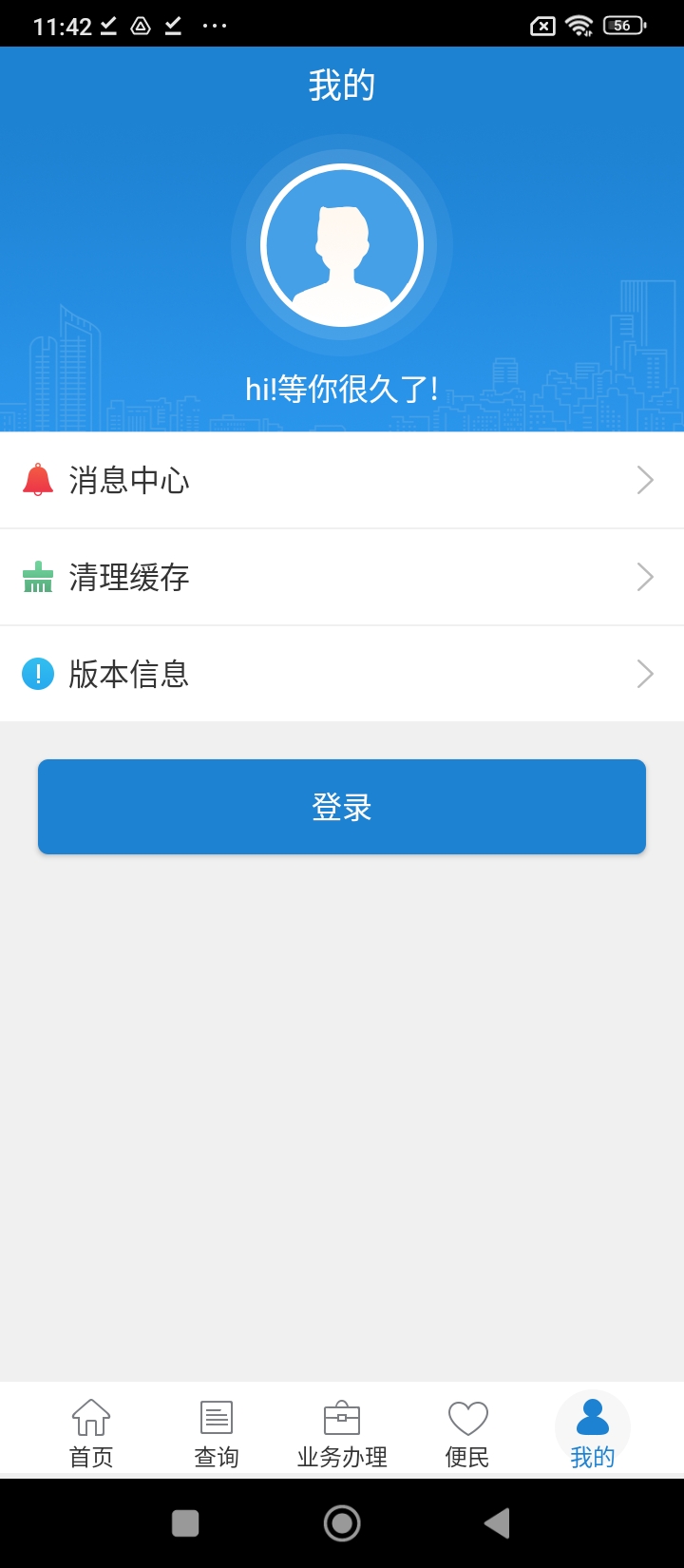Select the 我的 profile tab

point(593,1433)
